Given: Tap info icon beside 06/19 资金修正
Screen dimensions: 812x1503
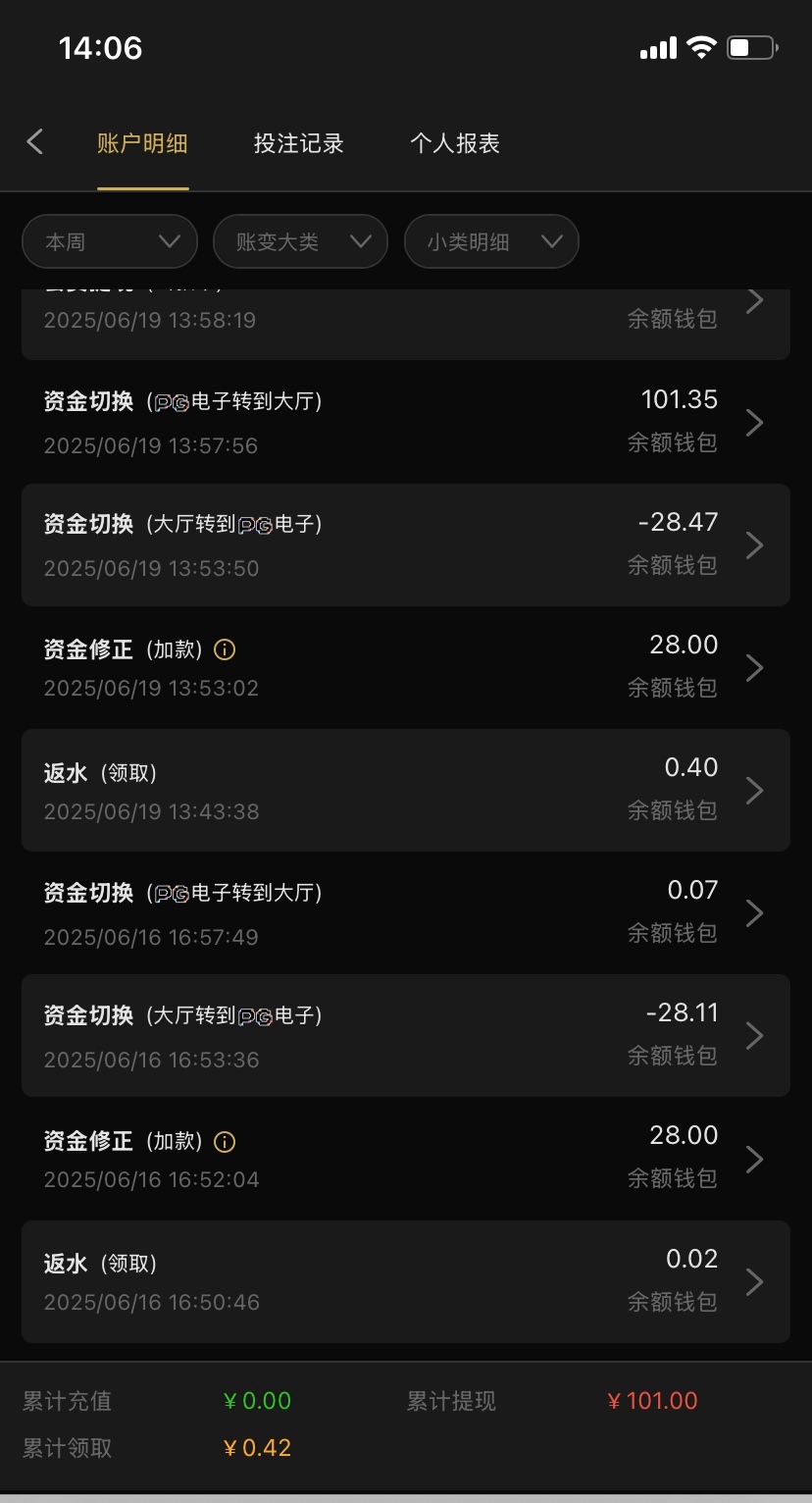Looking at the screenshot, I should [x=225, y=649].
